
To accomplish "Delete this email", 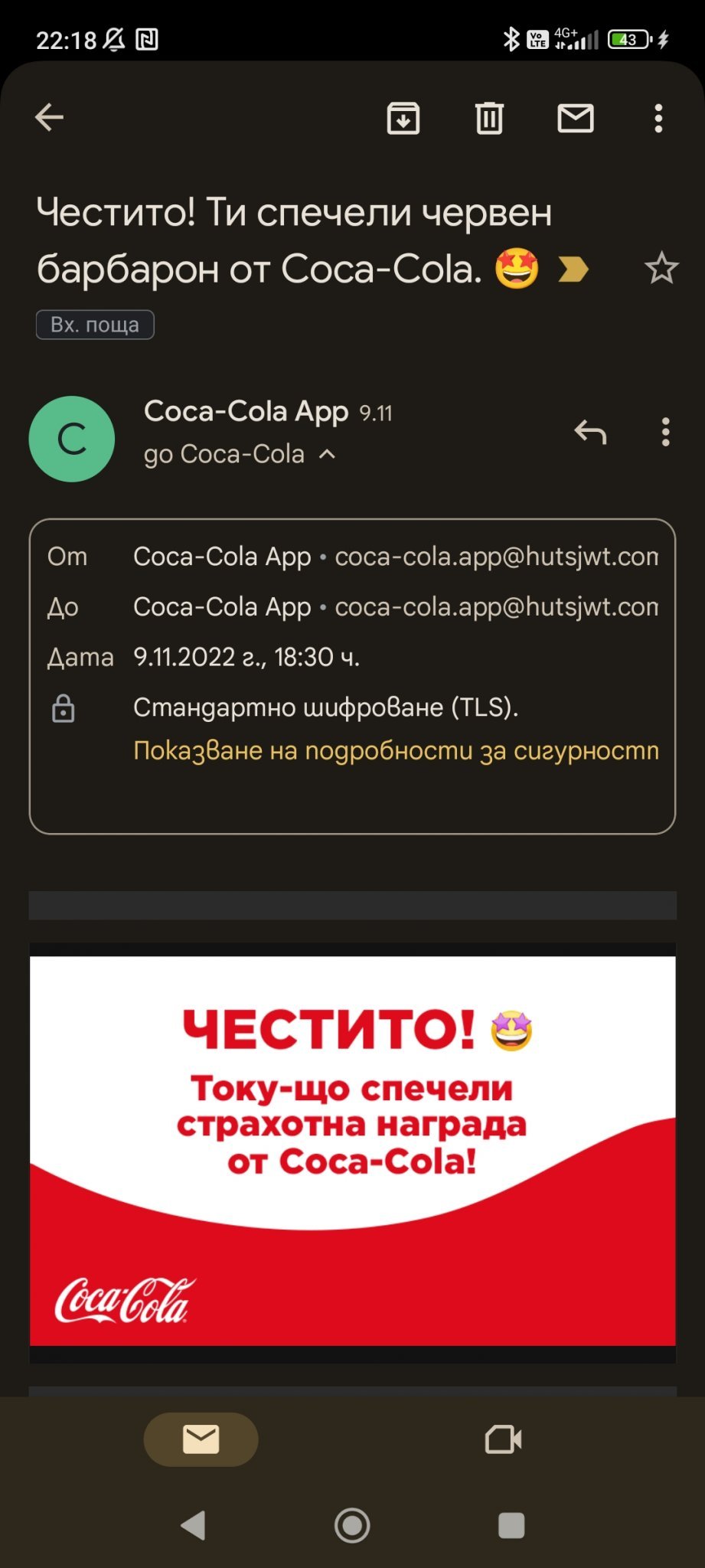I will coord(489,118).
